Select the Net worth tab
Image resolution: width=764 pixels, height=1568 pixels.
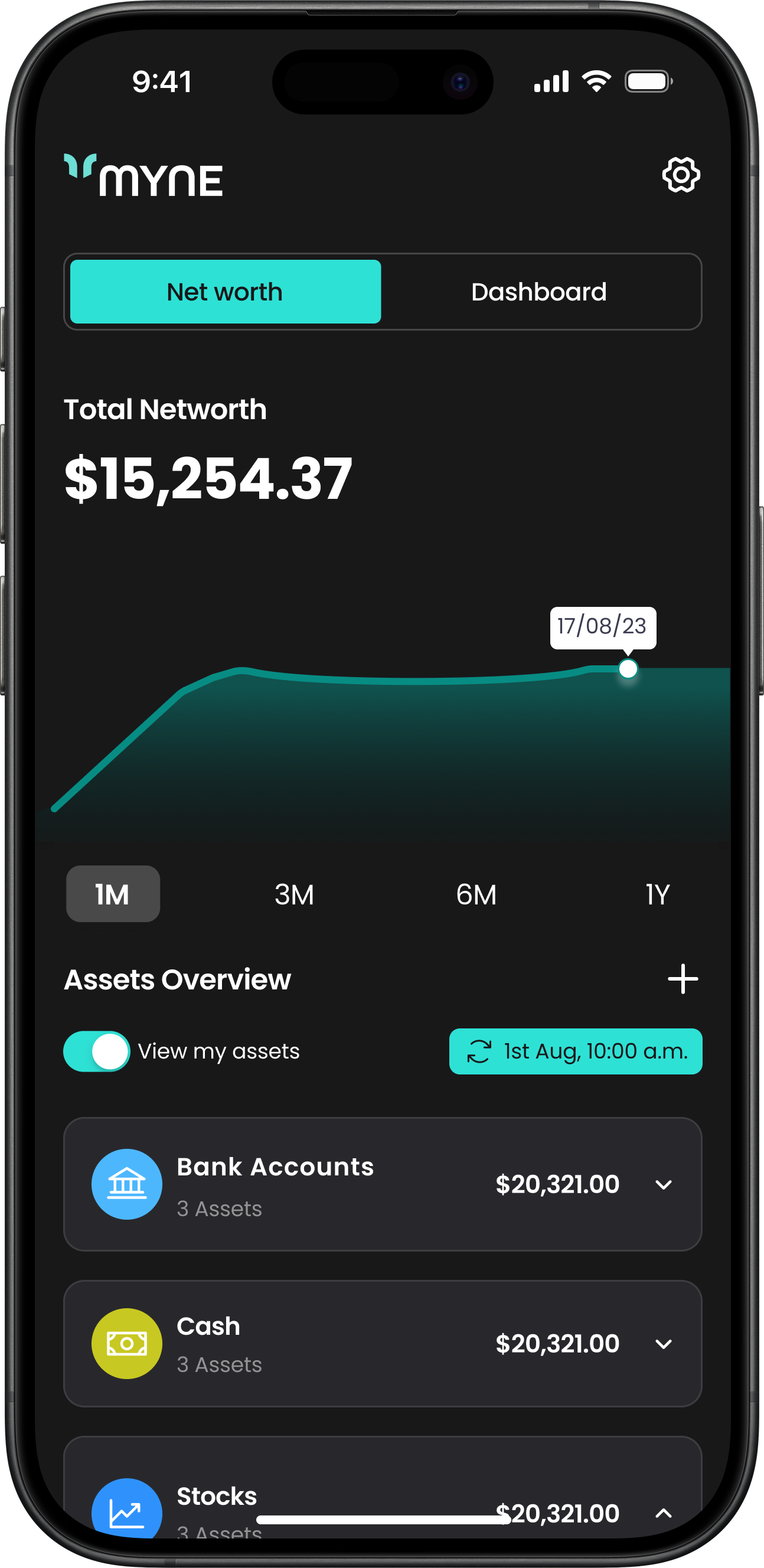pyautogui.click(x=225, y=292)
